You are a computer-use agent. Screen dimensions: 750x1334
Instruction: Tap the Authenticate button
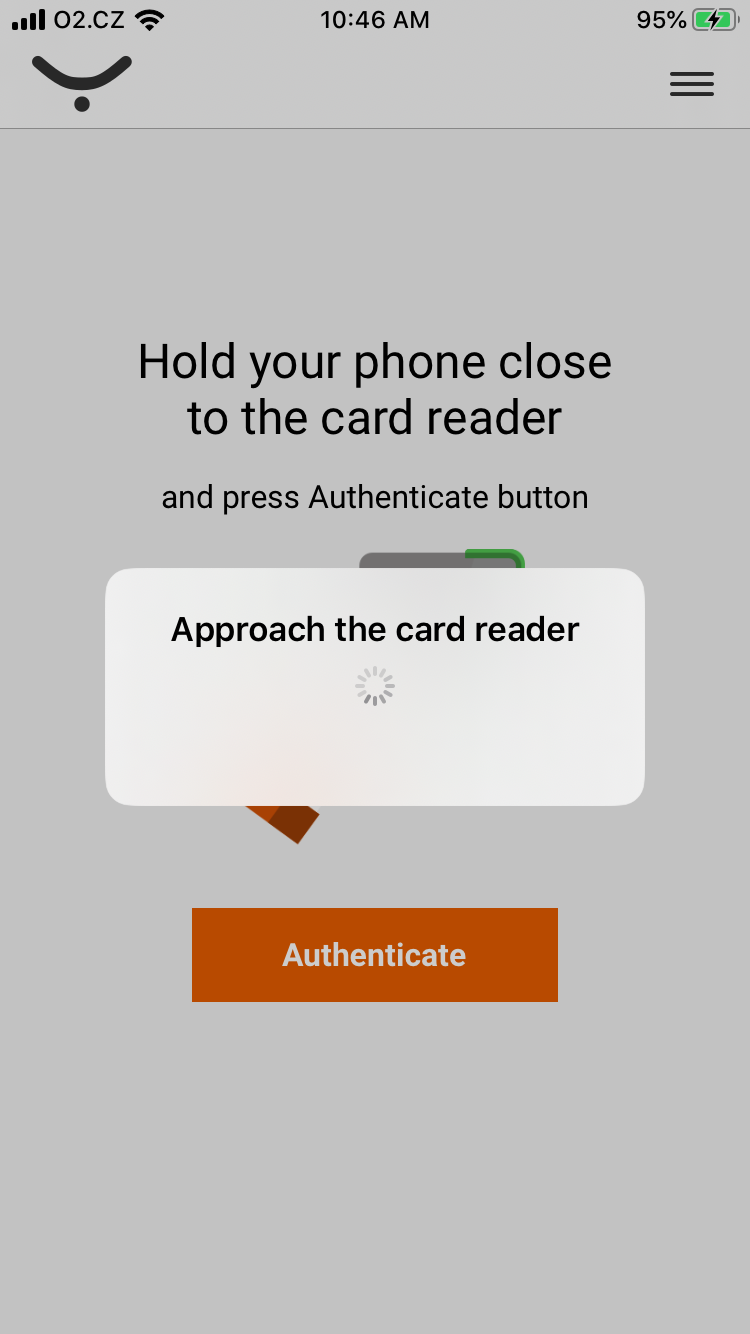point(374,954)
